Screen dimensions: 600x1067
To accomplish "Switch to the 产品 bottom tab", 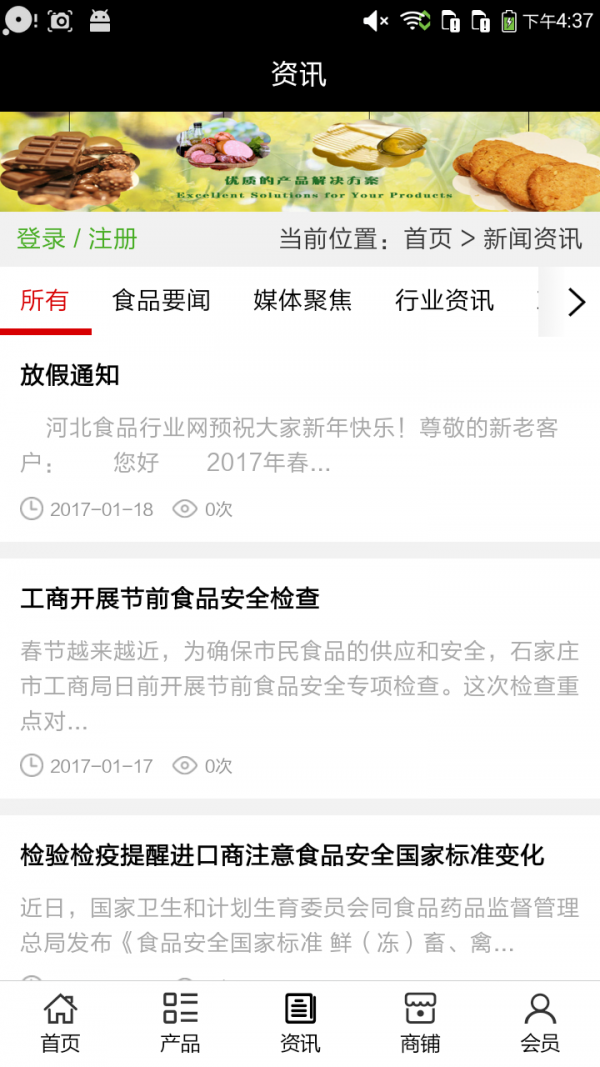I will 180,1023.
